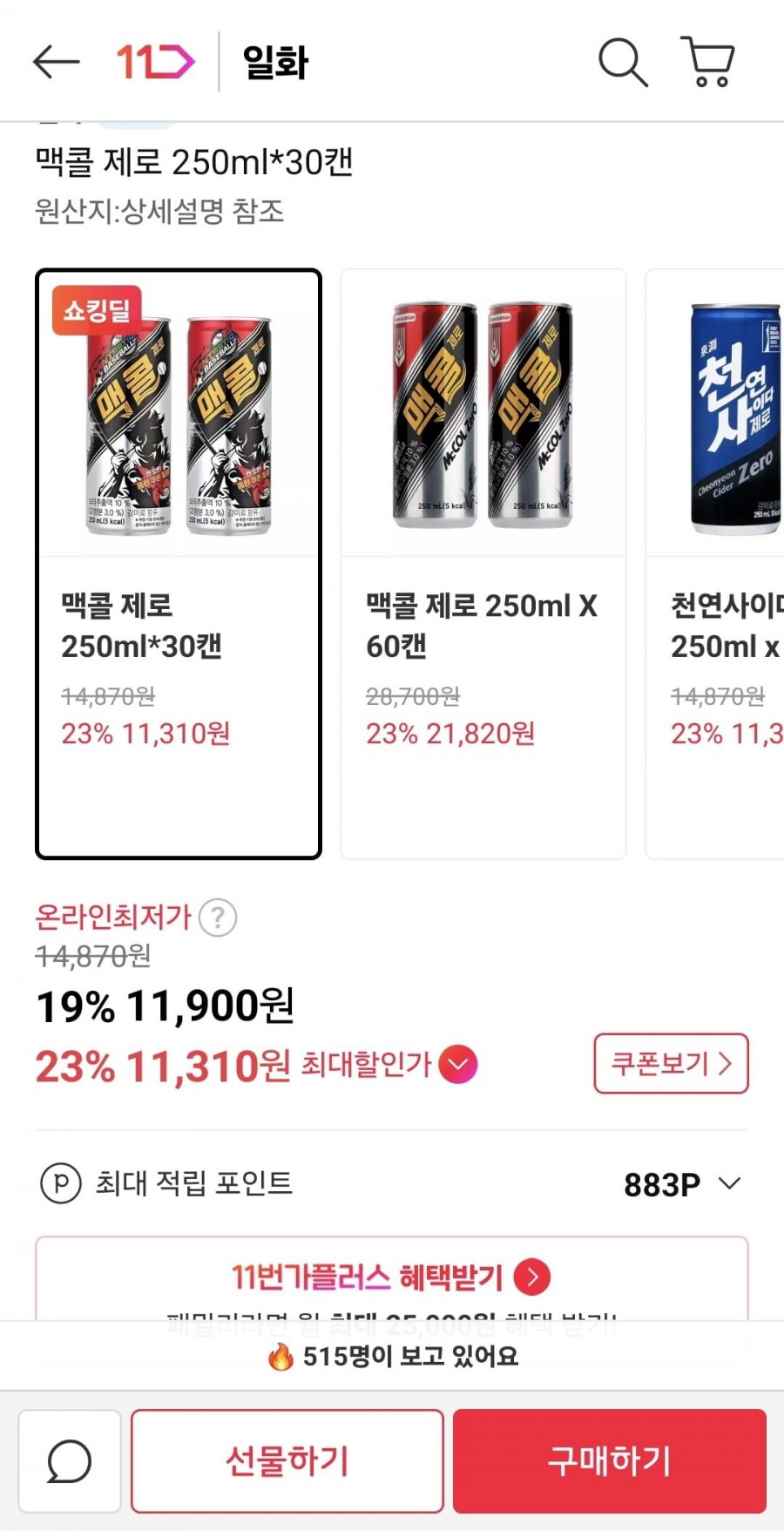Tap the 쿠폰보기 button

pos(671,1063)
